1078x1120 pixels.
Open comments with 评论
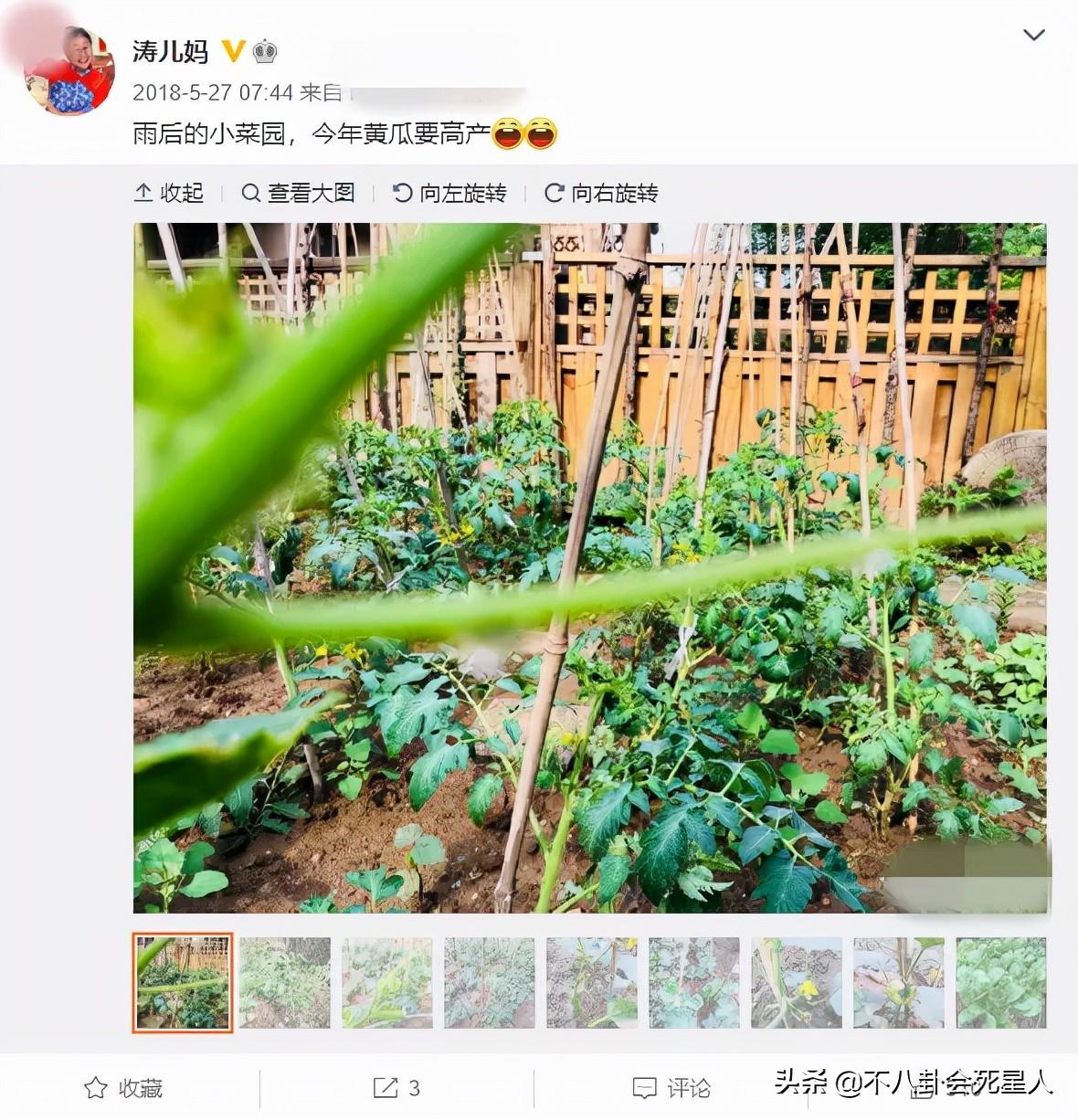coord(671,1088)
